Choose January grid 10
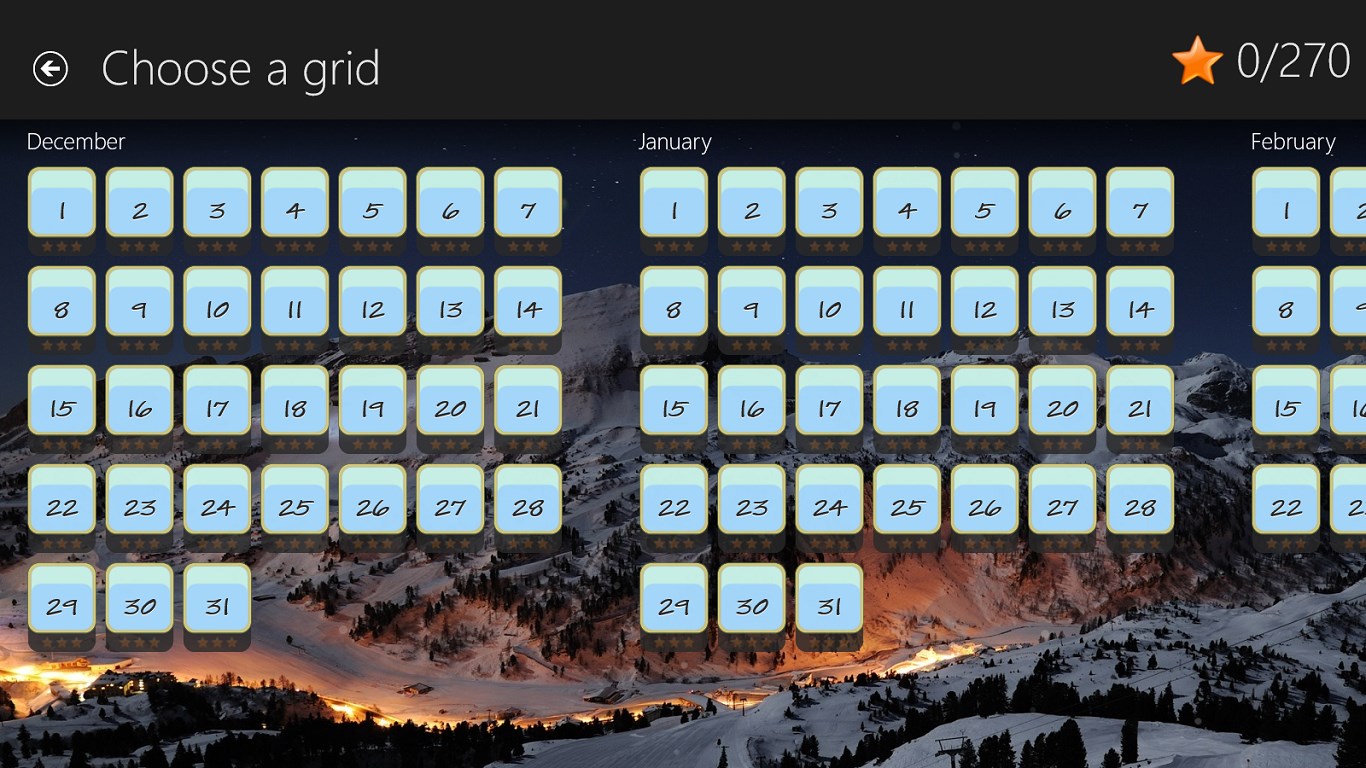Screen dimensions: 1366x768 point(829,302)
